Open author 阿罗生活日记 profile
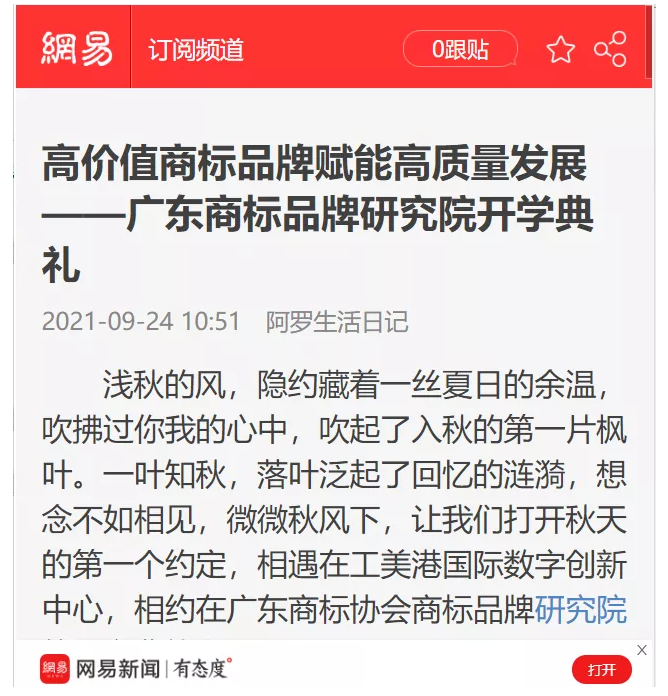The width and height of the screenshot is (668, 696). tap(337, 322)
